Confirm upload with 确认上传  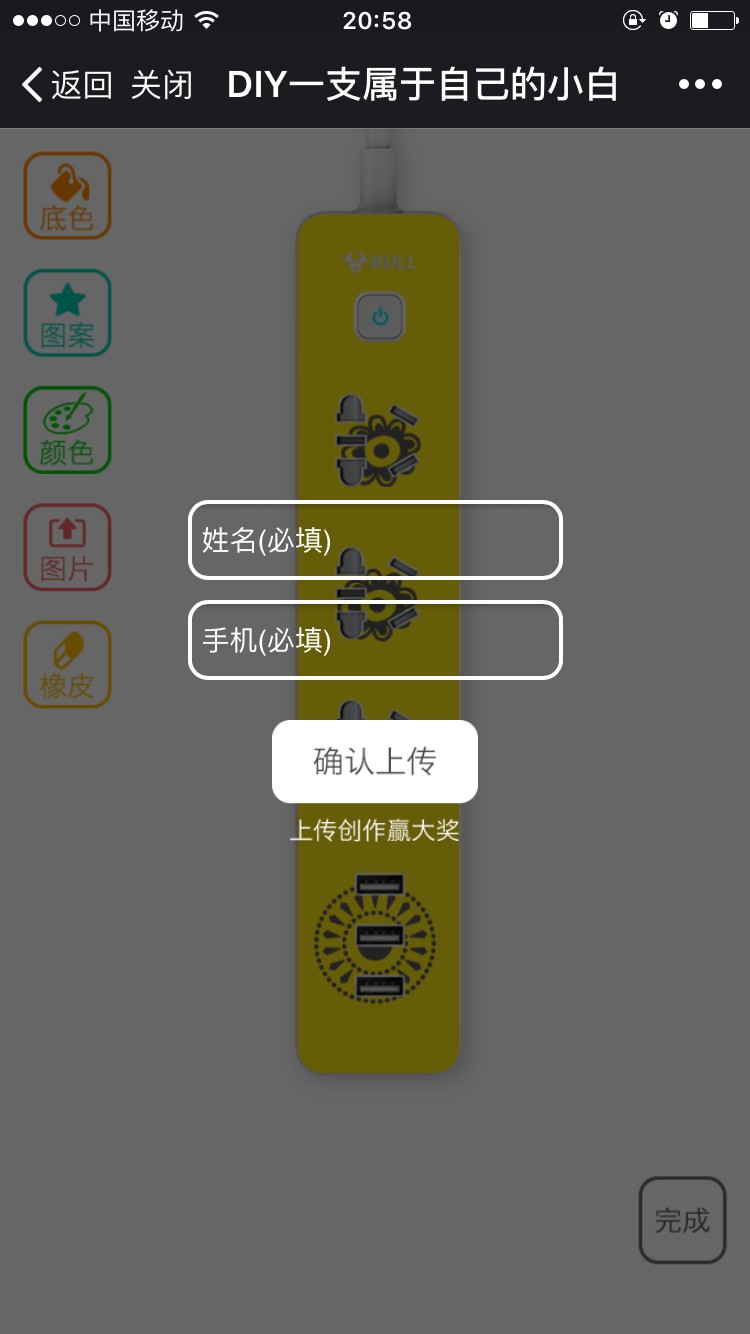(x=375, y=761)
